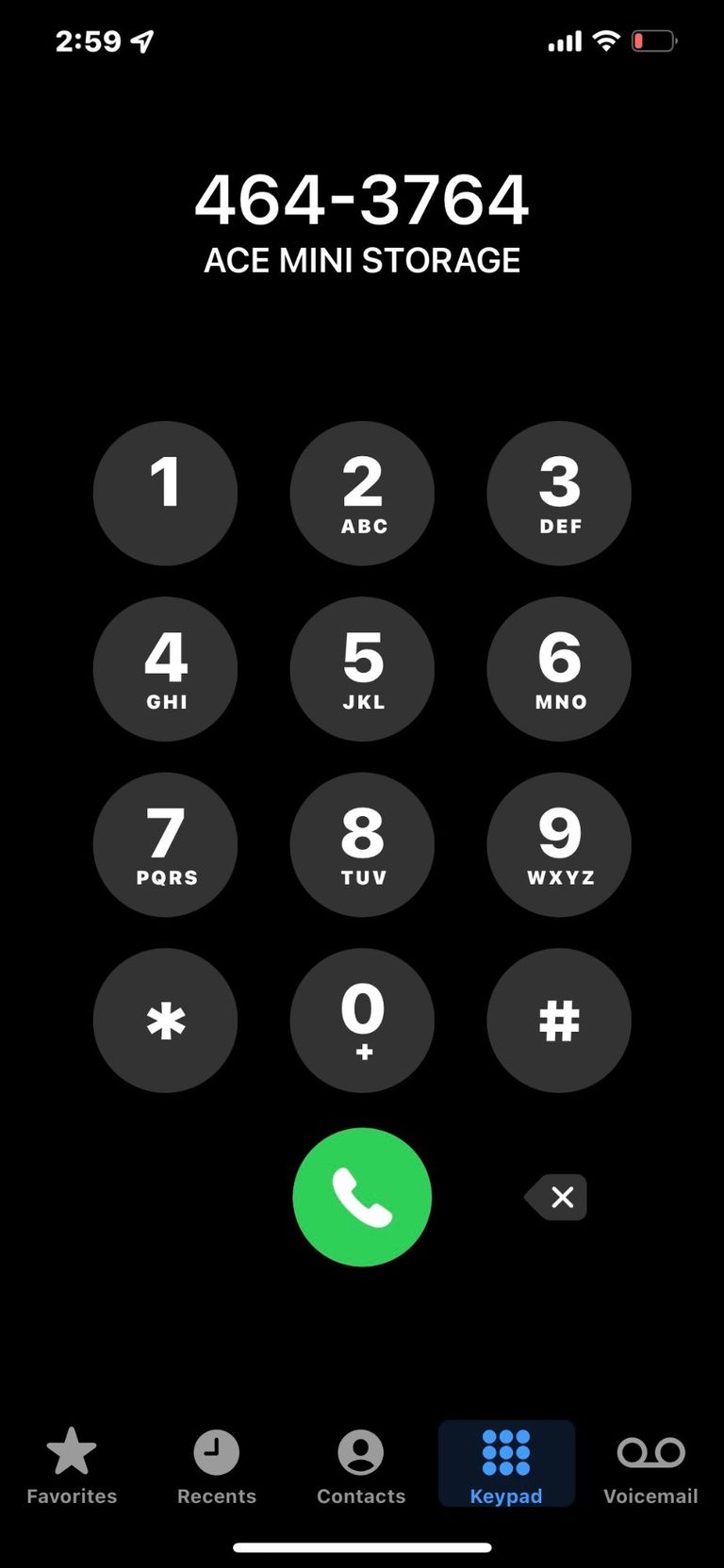
Task: Tap the 8 TUV key
Action: [x=362, y=844]
